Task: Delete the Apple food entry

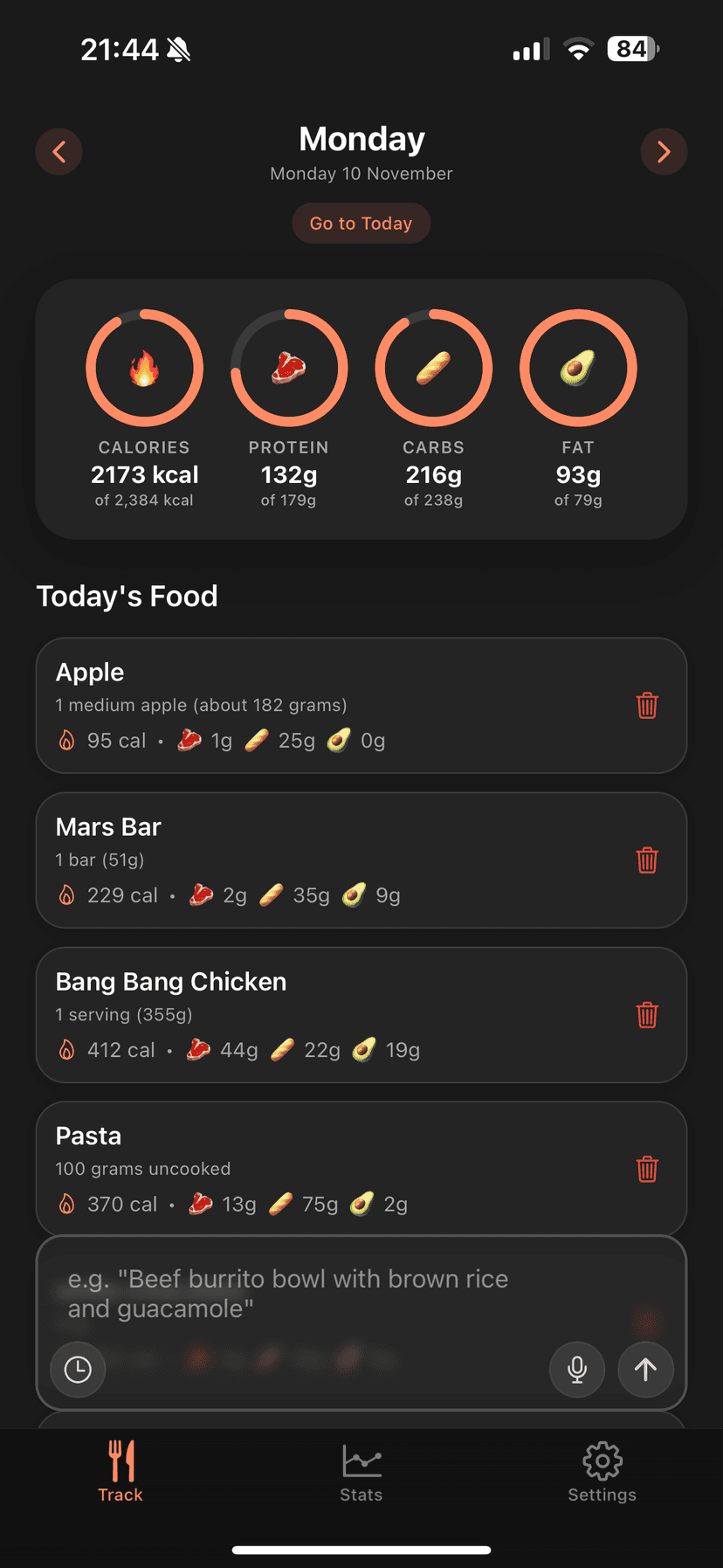Action: (x=646, y=705)
